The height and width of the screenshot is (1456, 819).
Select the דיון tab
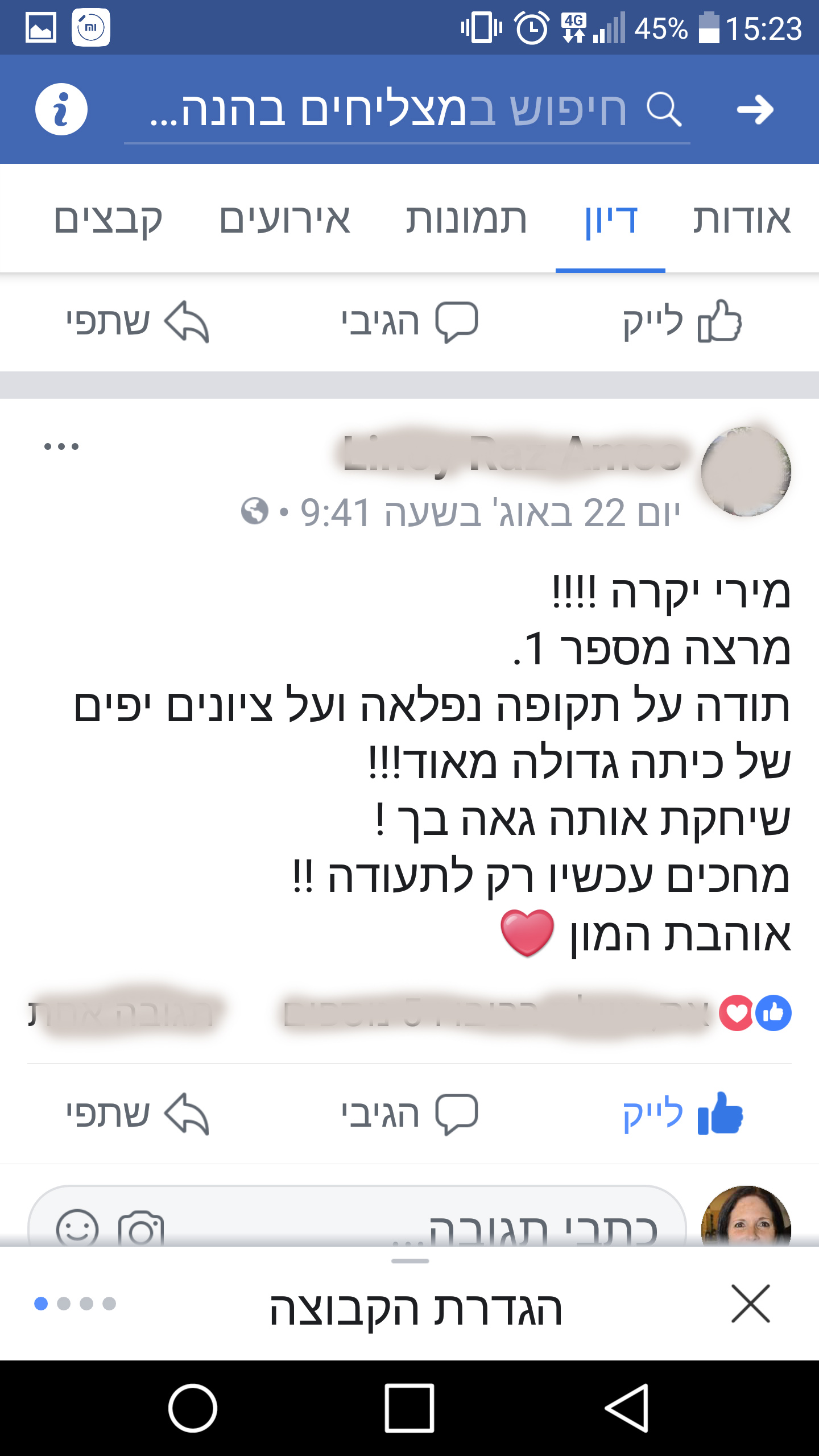tap(611, 220)
